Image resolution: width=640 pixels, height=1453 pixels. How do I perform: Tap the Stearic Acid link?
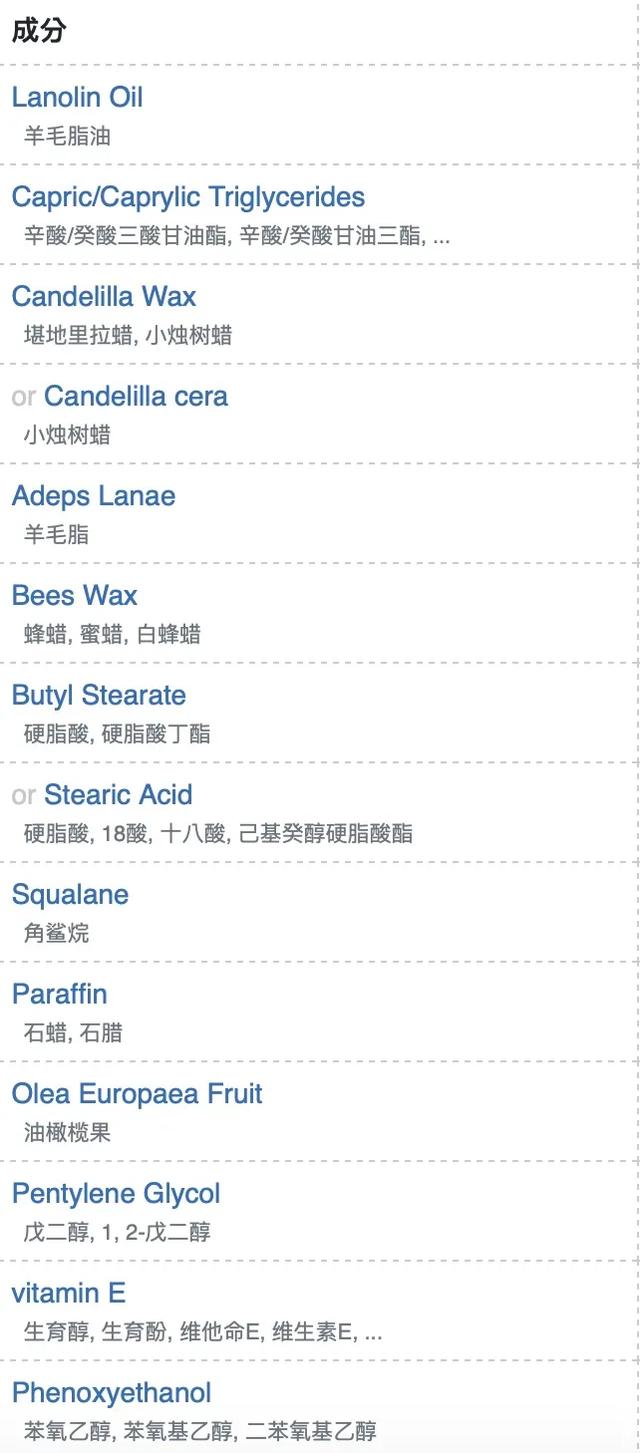[x=118, y=796]
